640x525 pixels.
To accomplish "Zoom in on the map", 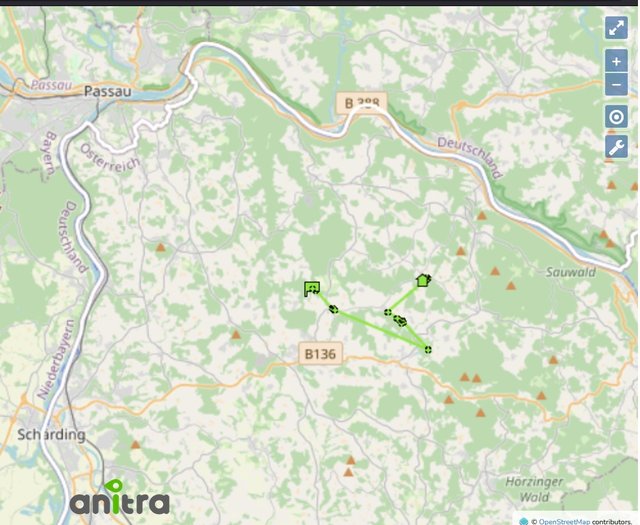I will click(616, 62).
